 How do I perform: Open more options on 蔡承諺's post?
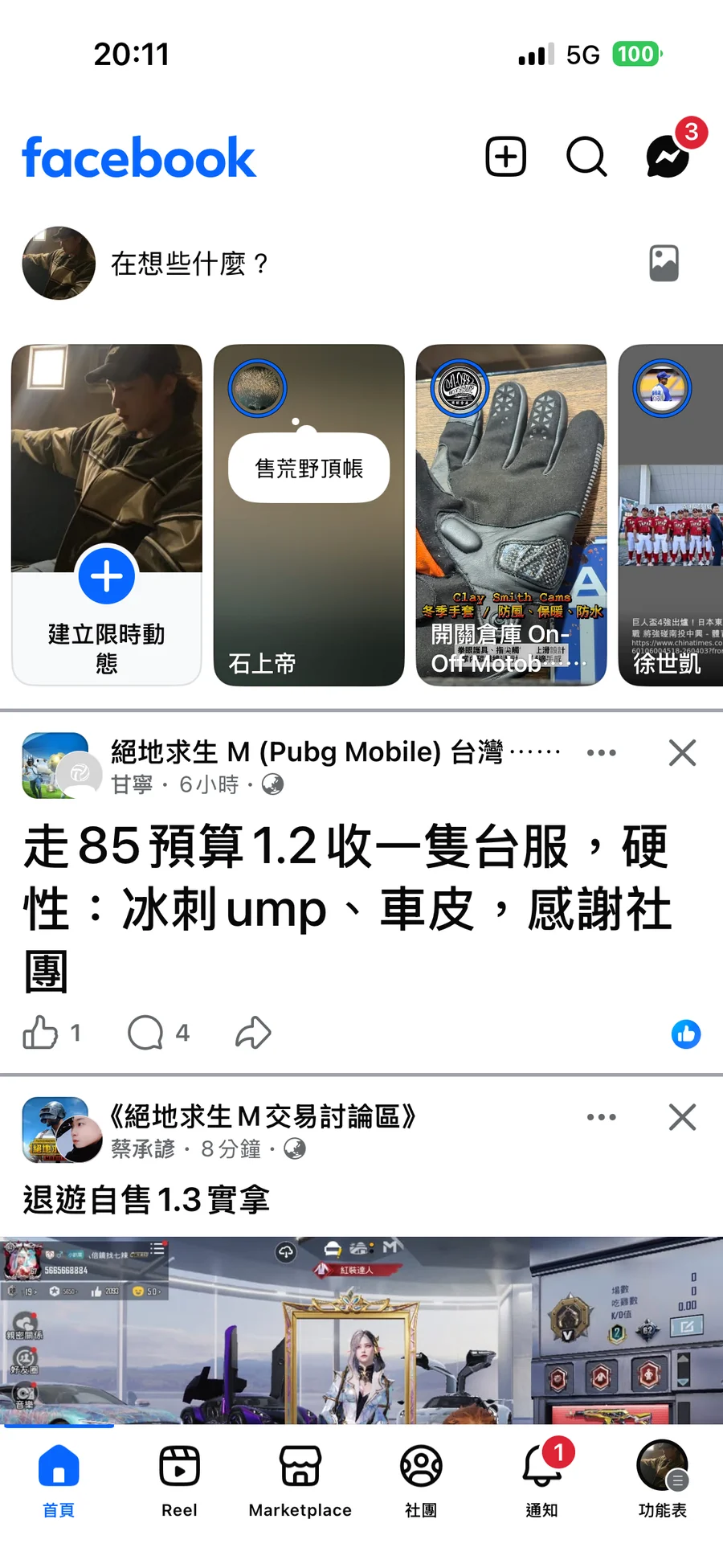[x=601, y=1117]
